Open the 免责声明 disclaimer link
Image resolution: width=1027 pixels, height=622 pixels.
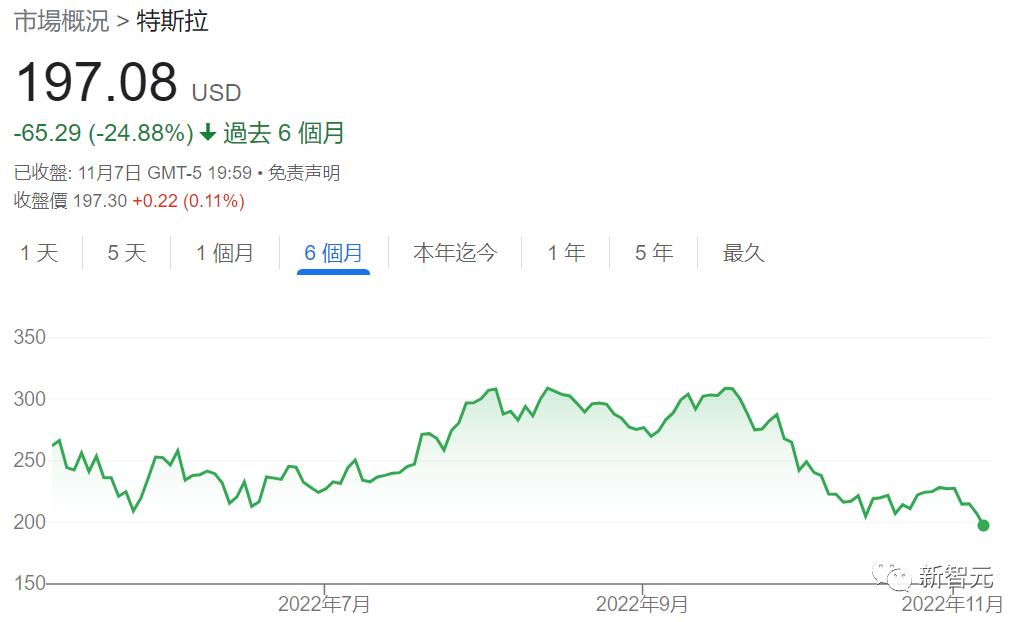[x=304, y=173]
